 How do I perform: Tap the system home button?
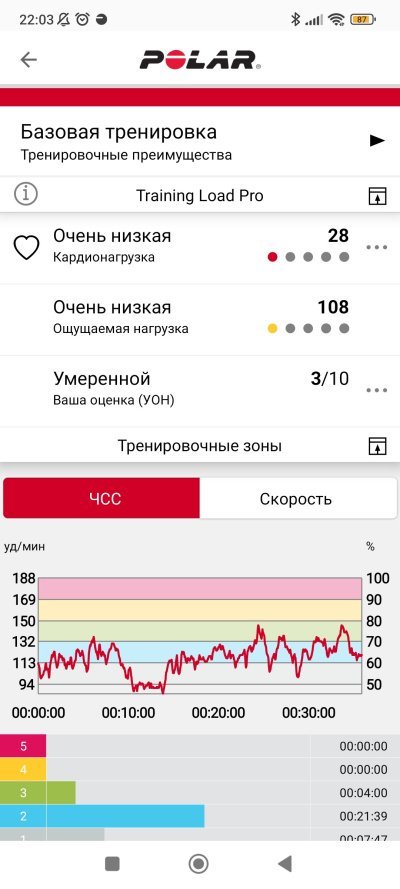(x=199, y=863)
